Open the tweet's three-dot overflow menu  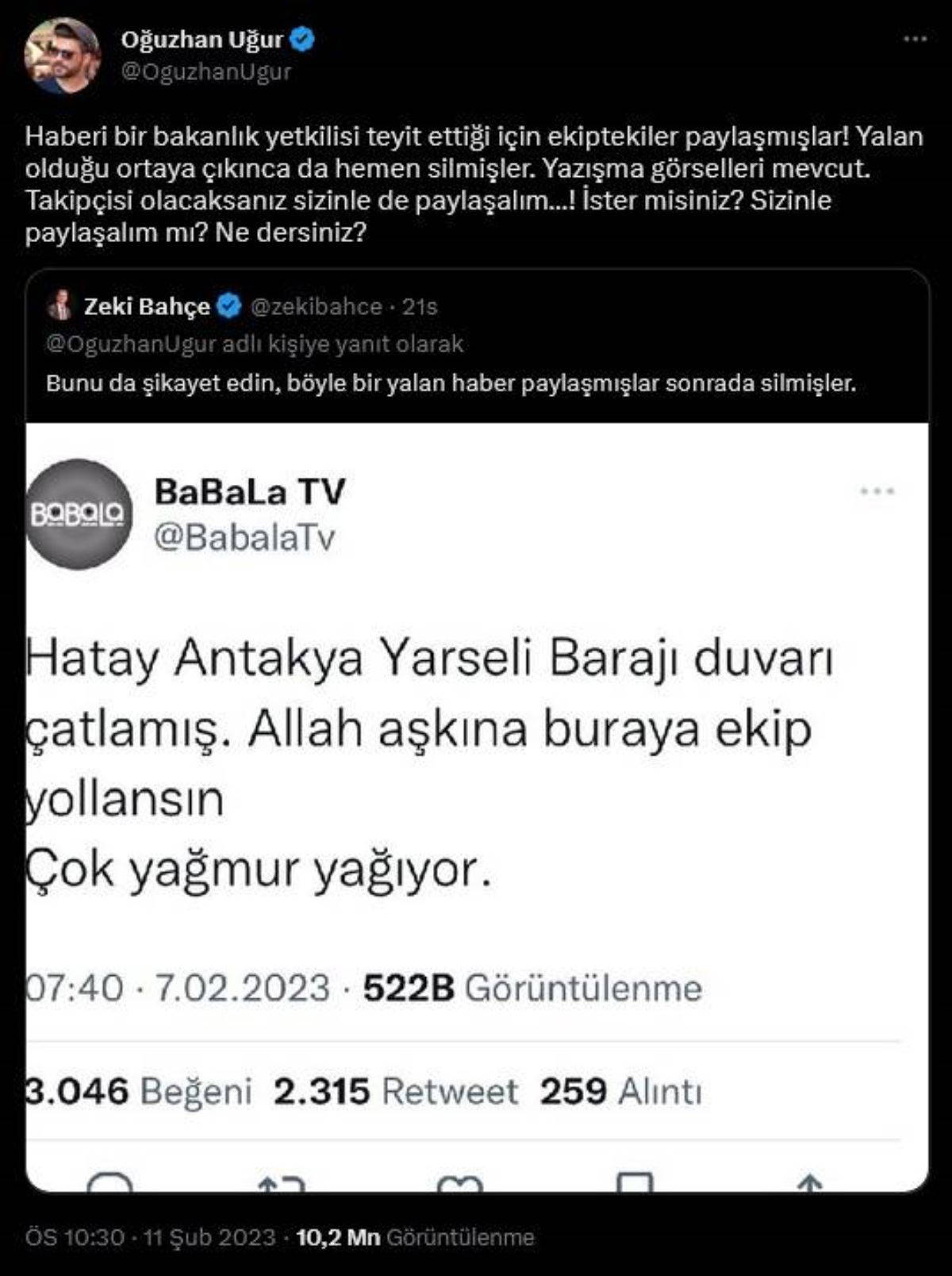click(915, 40)
